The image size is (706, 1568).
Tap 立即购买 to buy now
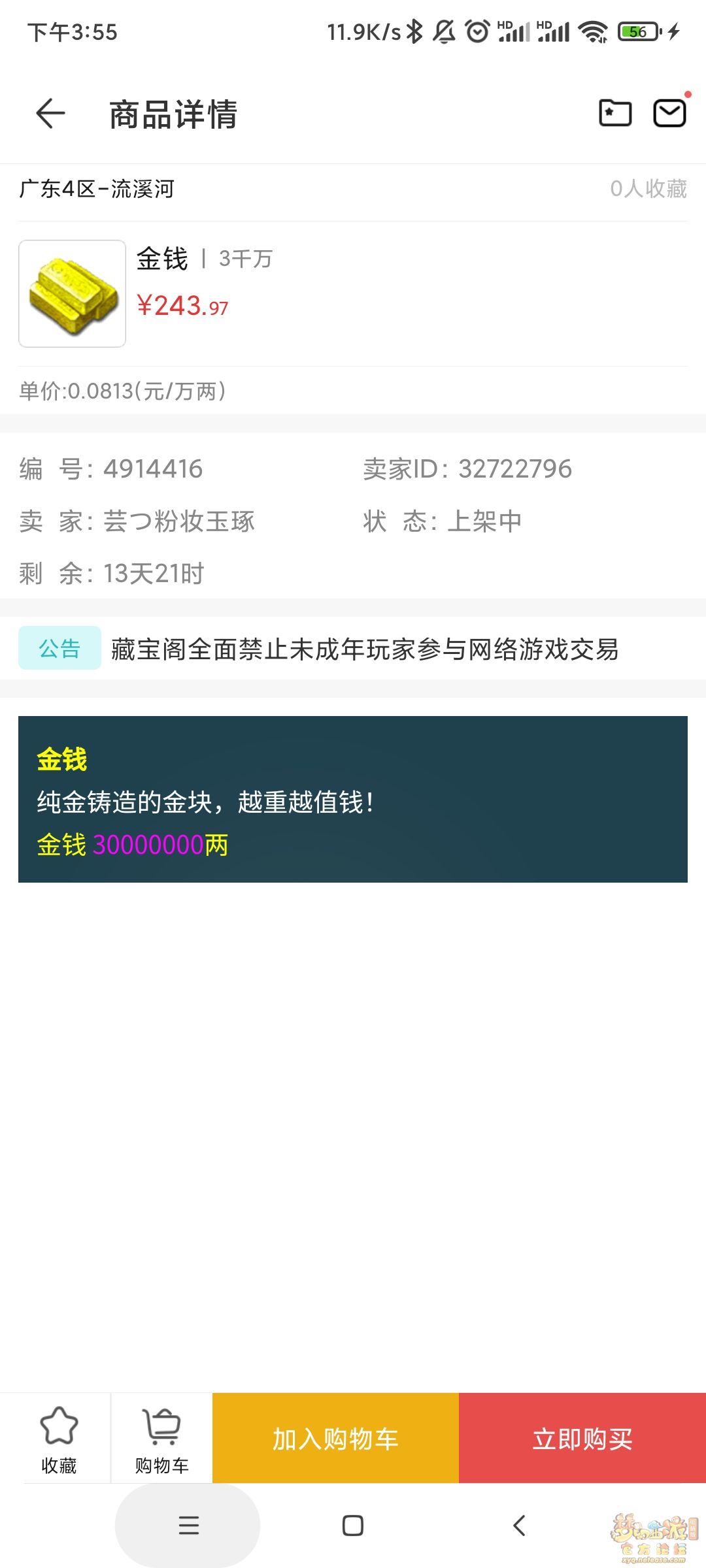click(582, 1439)
